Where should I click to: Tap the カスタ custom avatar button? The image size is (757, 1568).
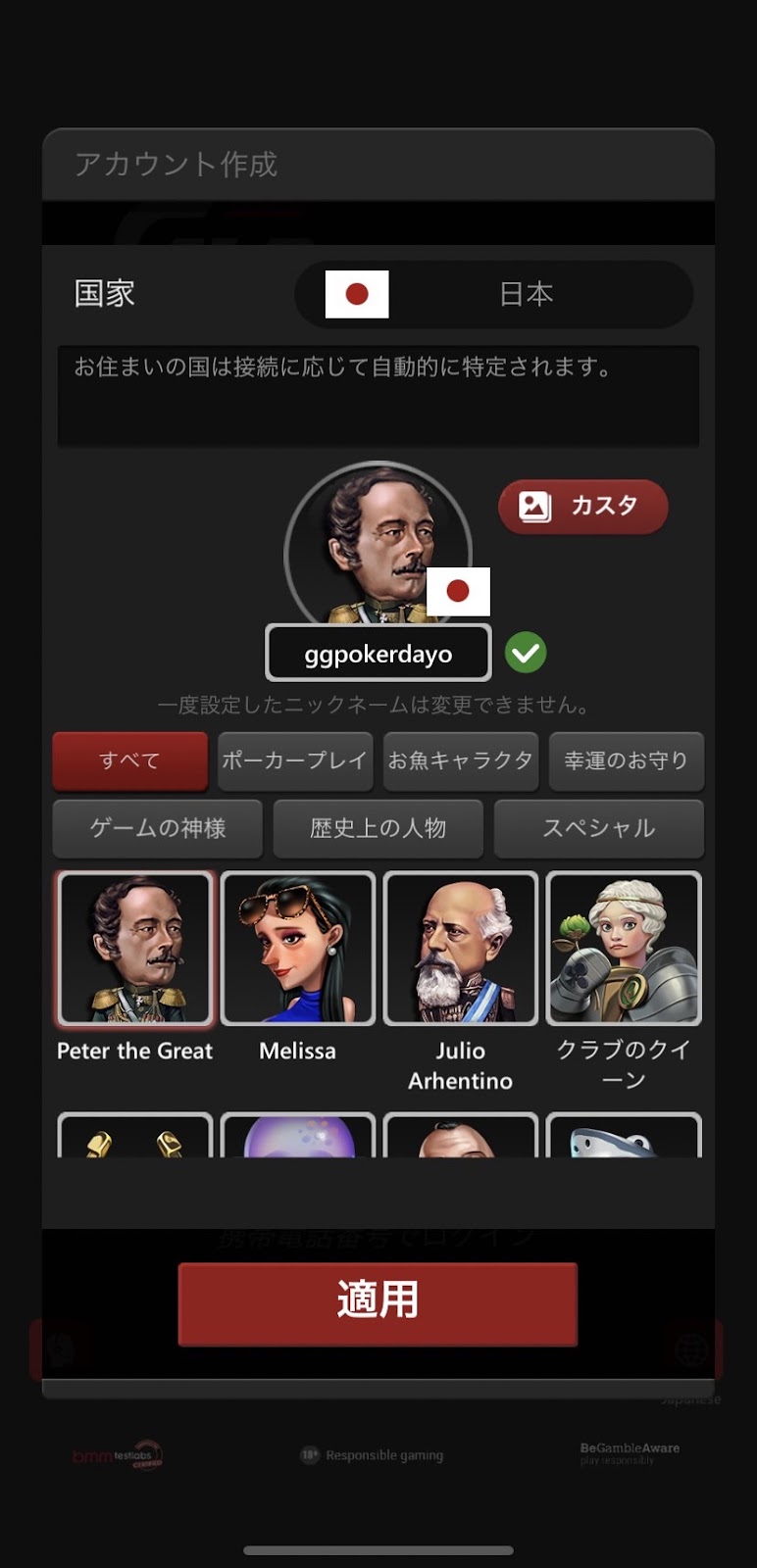(x=583, y=507)
